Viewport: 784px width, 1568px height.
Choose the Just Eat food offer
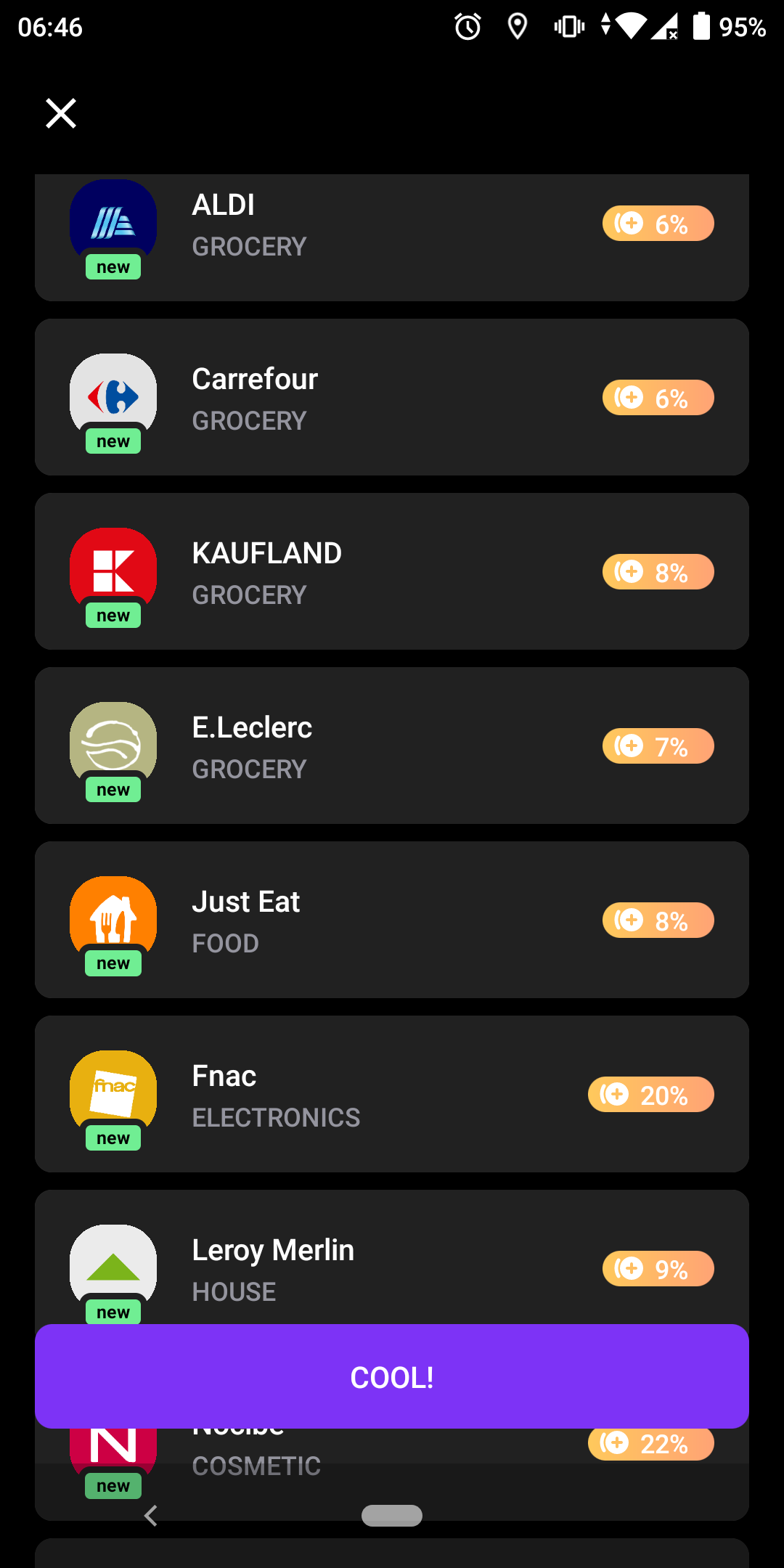[x=392, y=920]
